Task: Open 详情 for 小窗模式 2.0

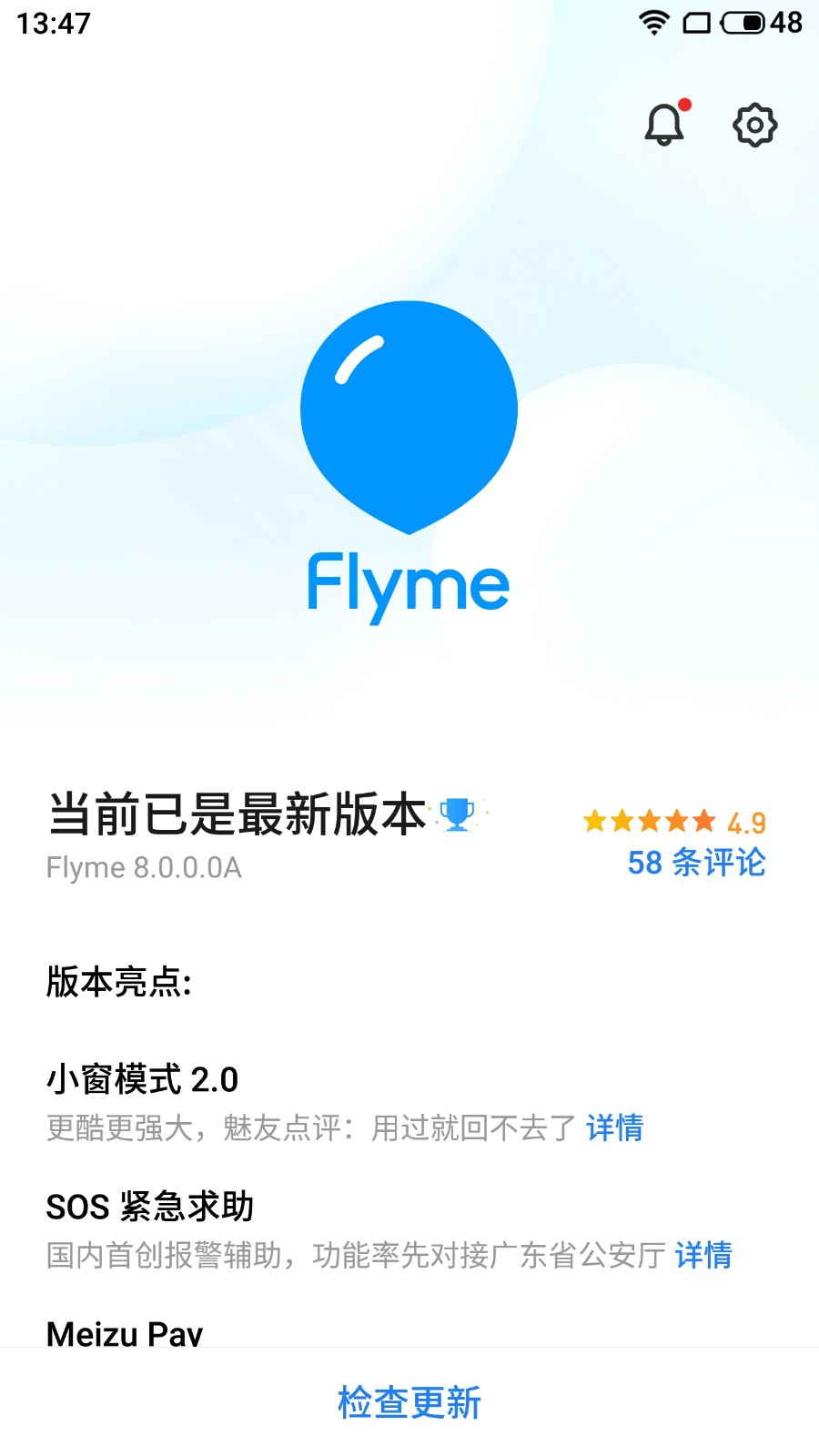Action: coord(614,1129)
